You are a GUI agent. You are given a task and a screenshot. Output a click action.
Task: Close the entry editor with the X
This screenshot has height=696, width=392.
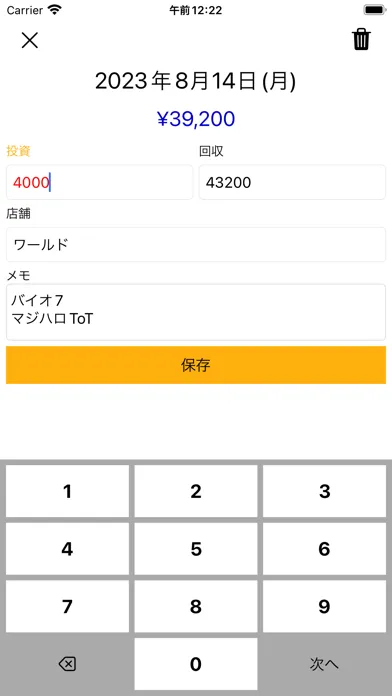coord(30,40)
